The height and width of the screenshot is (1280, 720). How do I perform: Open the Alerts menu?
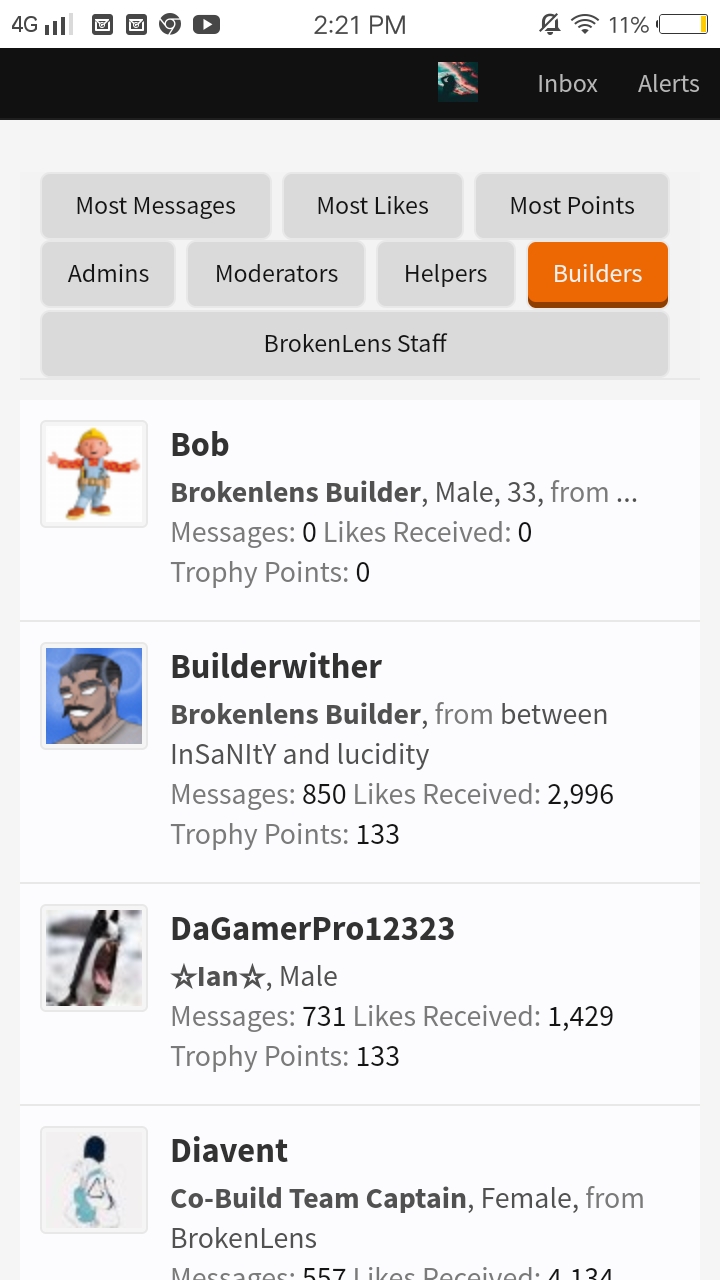(x=668, y=83)
